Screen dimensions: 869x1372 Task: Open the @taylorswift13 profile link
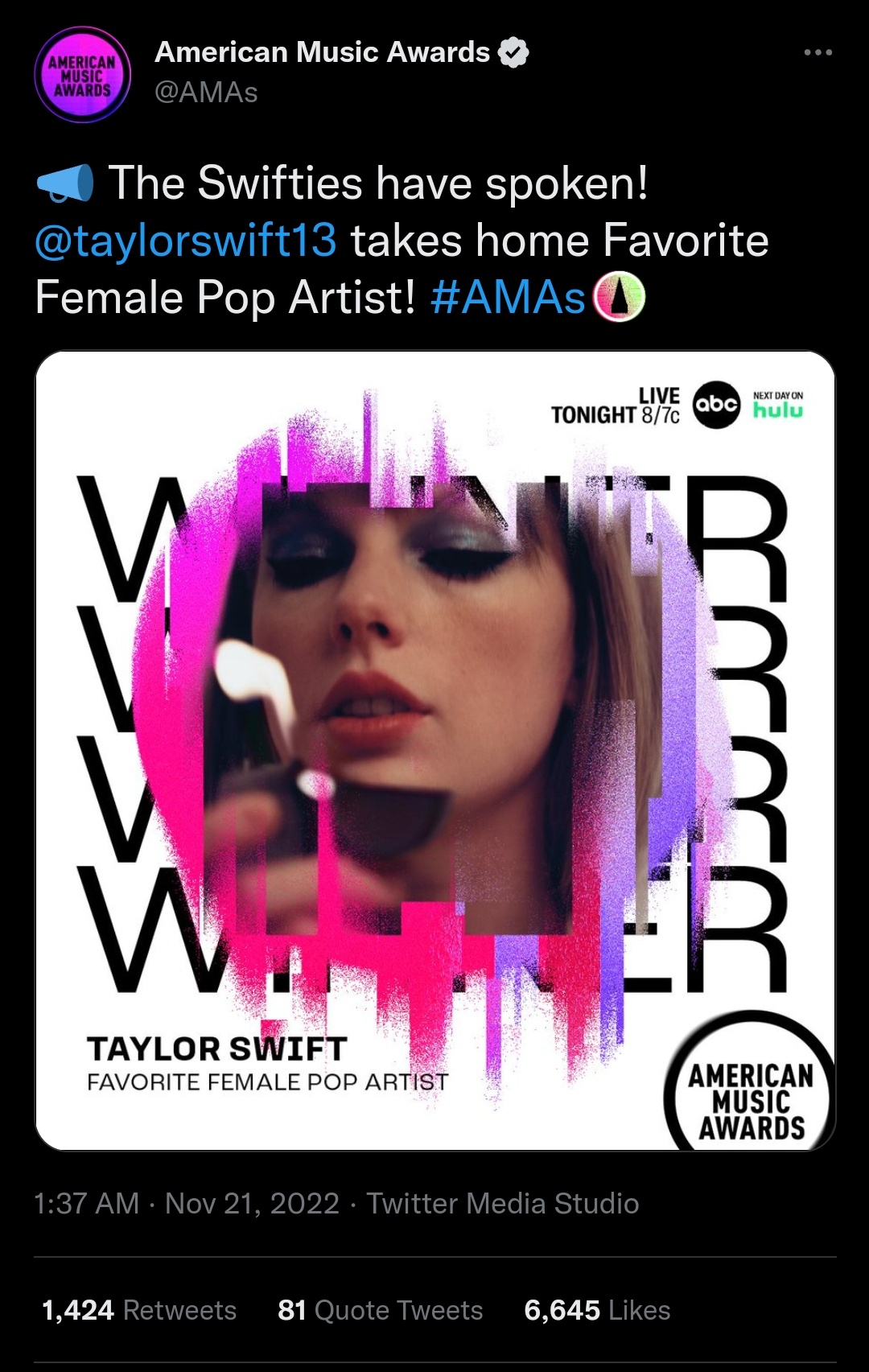pyautogui.click(x=179, y=239)
